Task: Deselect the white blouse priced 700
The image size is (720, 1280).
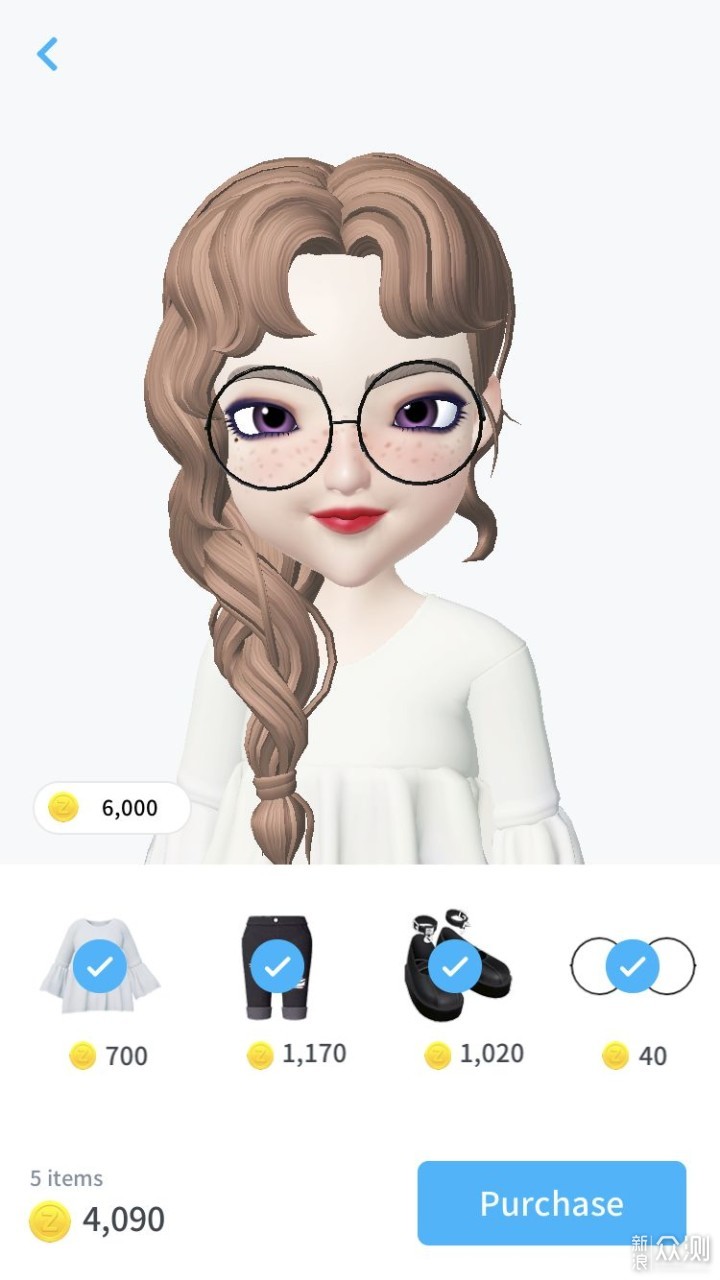Action: point(100,966)
